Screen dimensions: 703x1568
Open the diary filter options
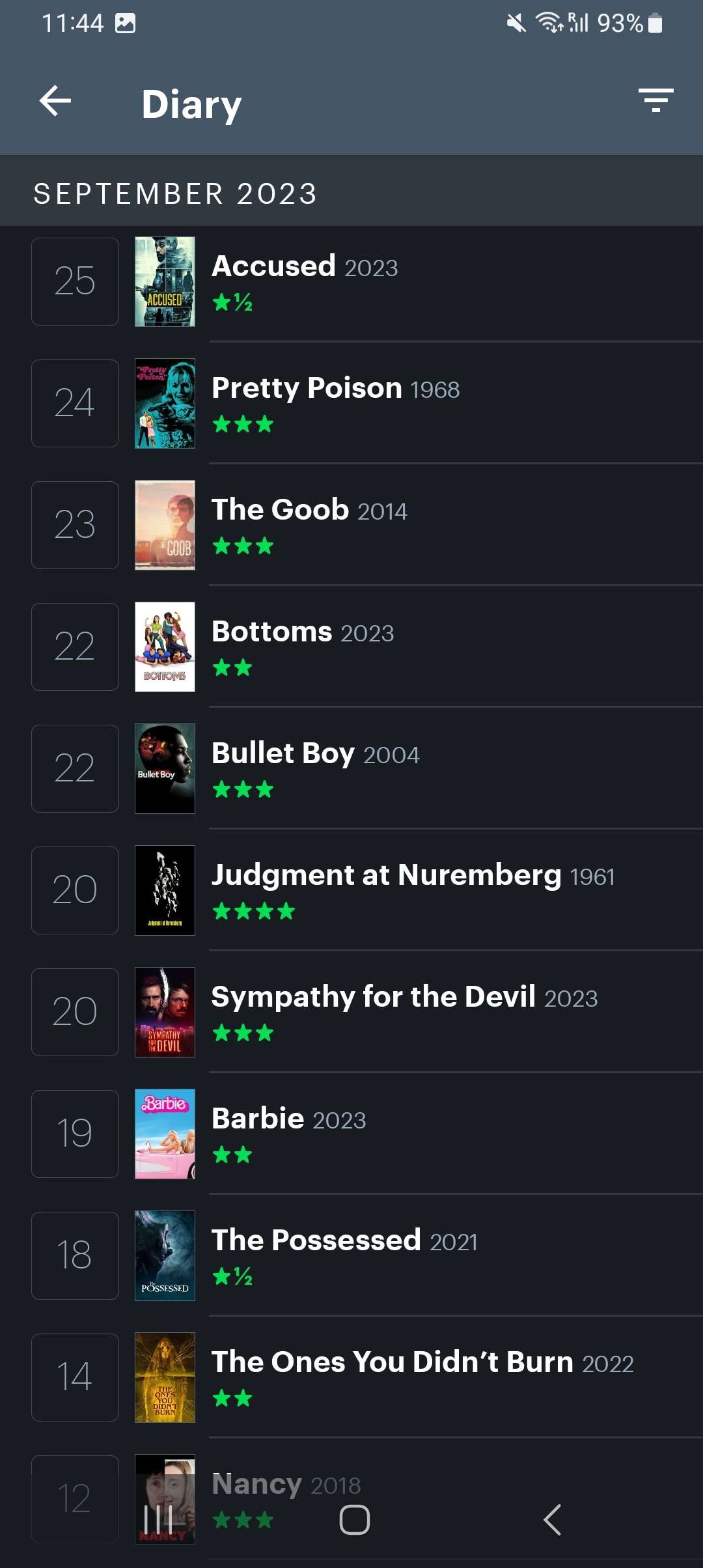click(655, 101)
